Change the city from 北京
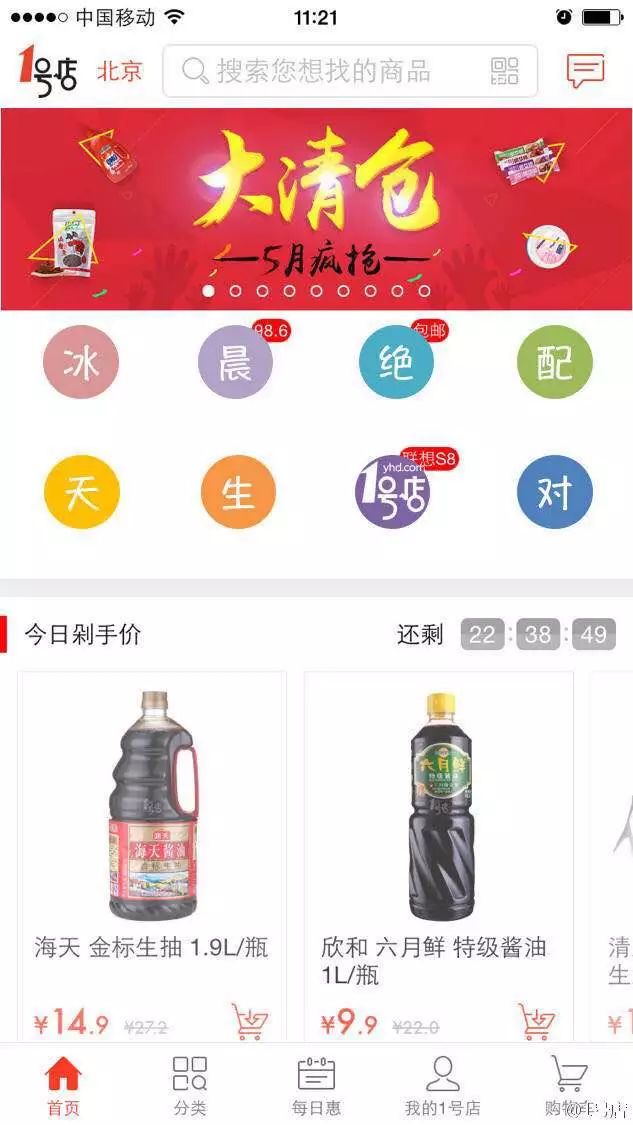The height and width of the screenshot is (1125, 633). point(119,72)
